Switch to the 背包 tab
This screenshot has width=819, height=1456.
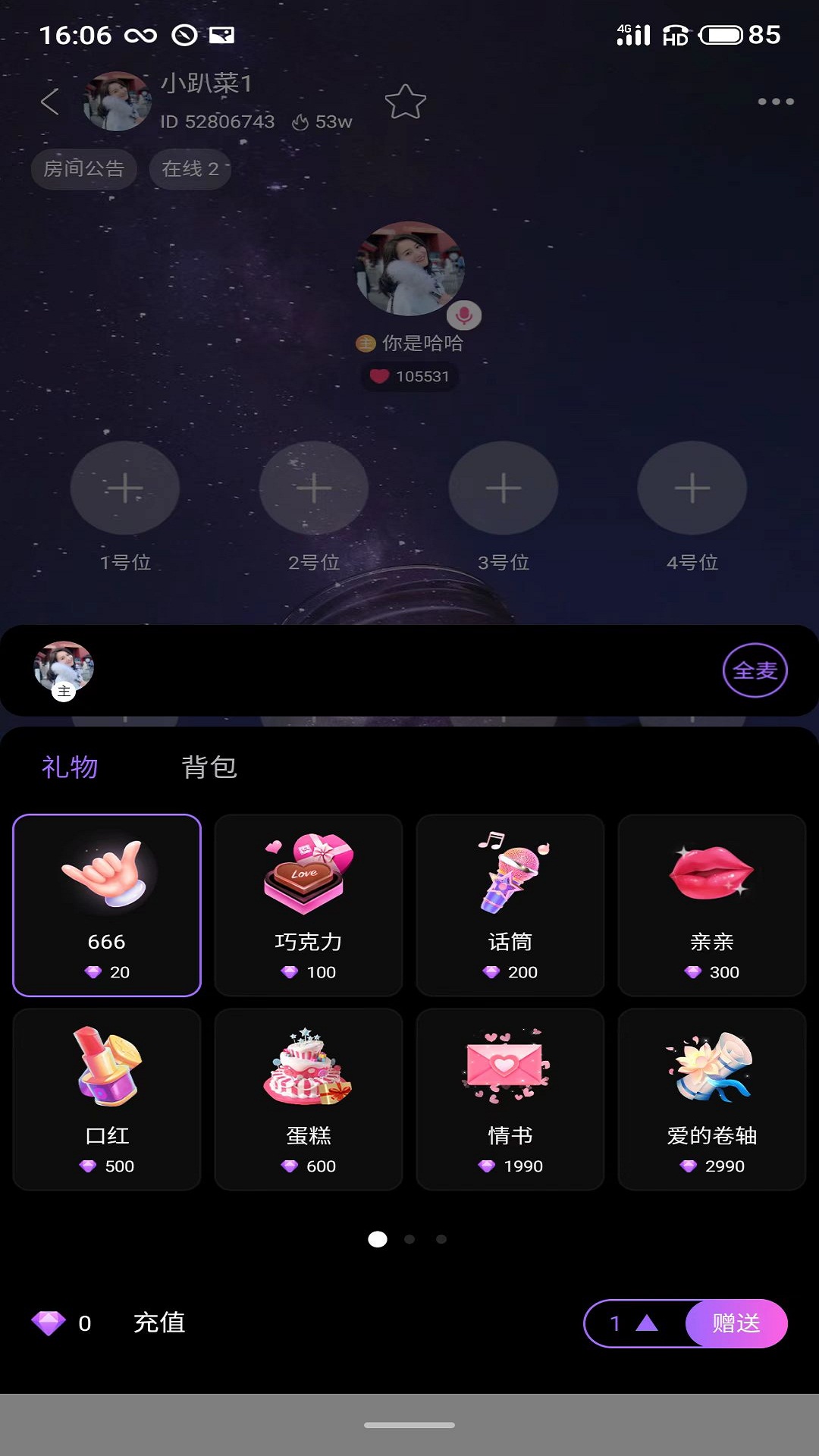(209, 767)
